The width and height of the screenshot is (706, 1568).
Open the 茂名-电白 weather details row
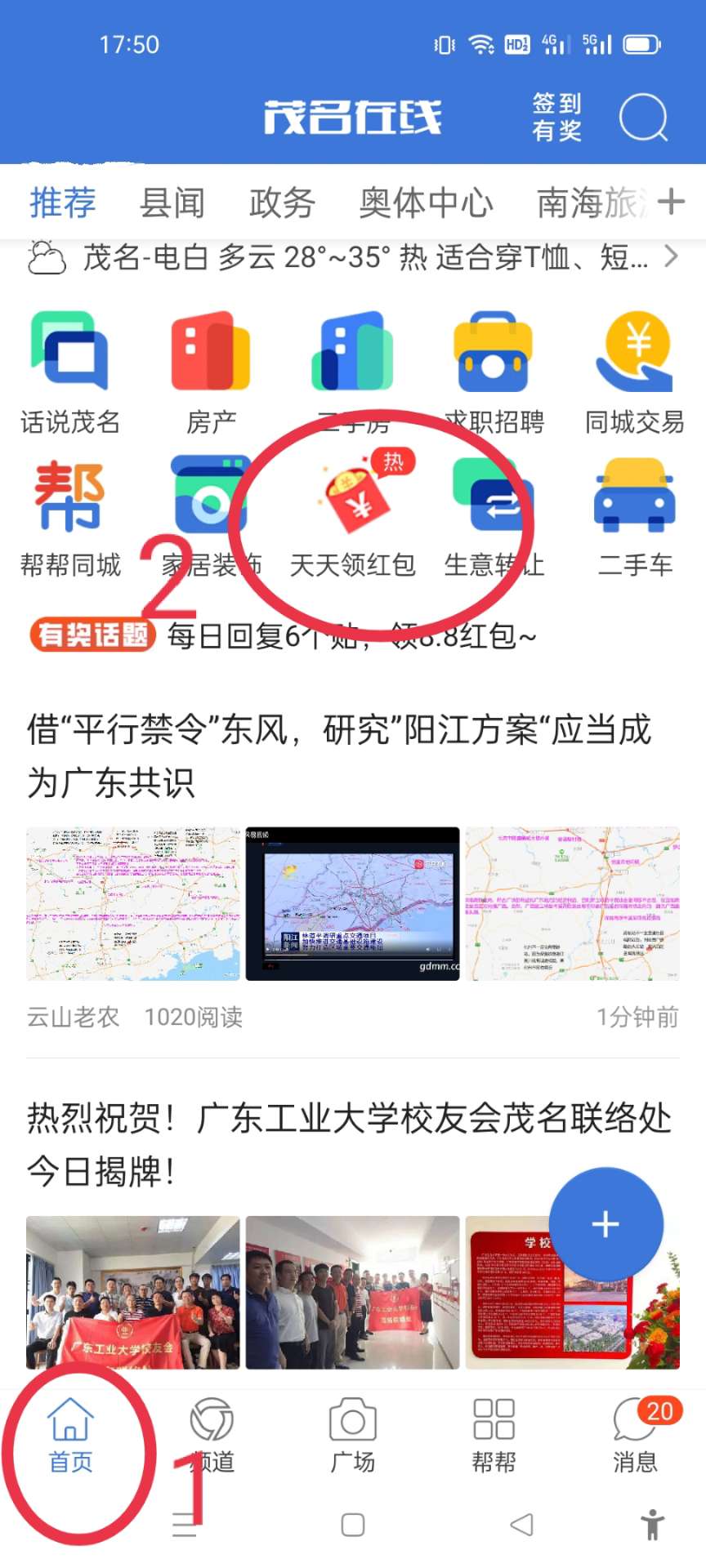(353, 258)
